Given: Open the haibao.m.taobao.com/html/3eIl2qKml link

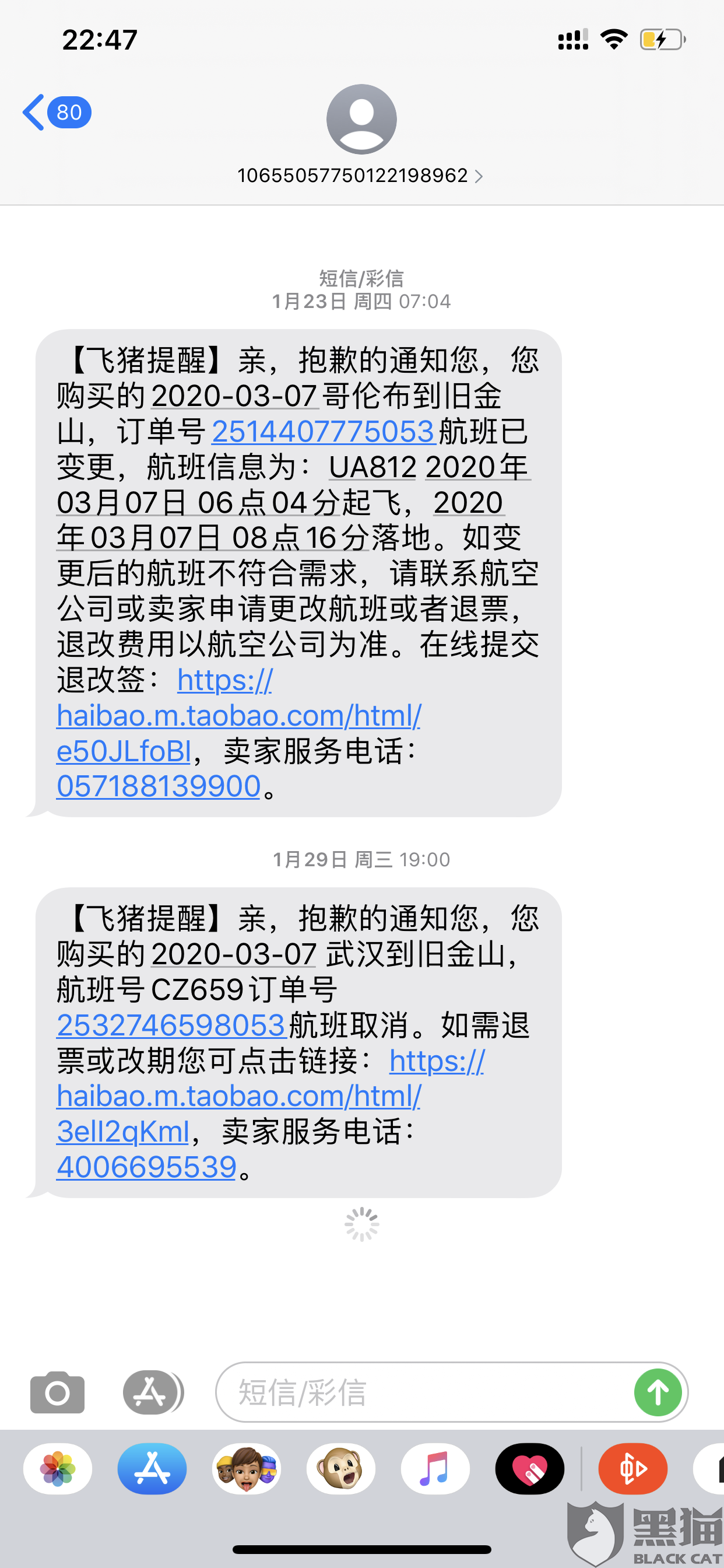Looking at the screenshot, I should click(x=238, y=1096).
